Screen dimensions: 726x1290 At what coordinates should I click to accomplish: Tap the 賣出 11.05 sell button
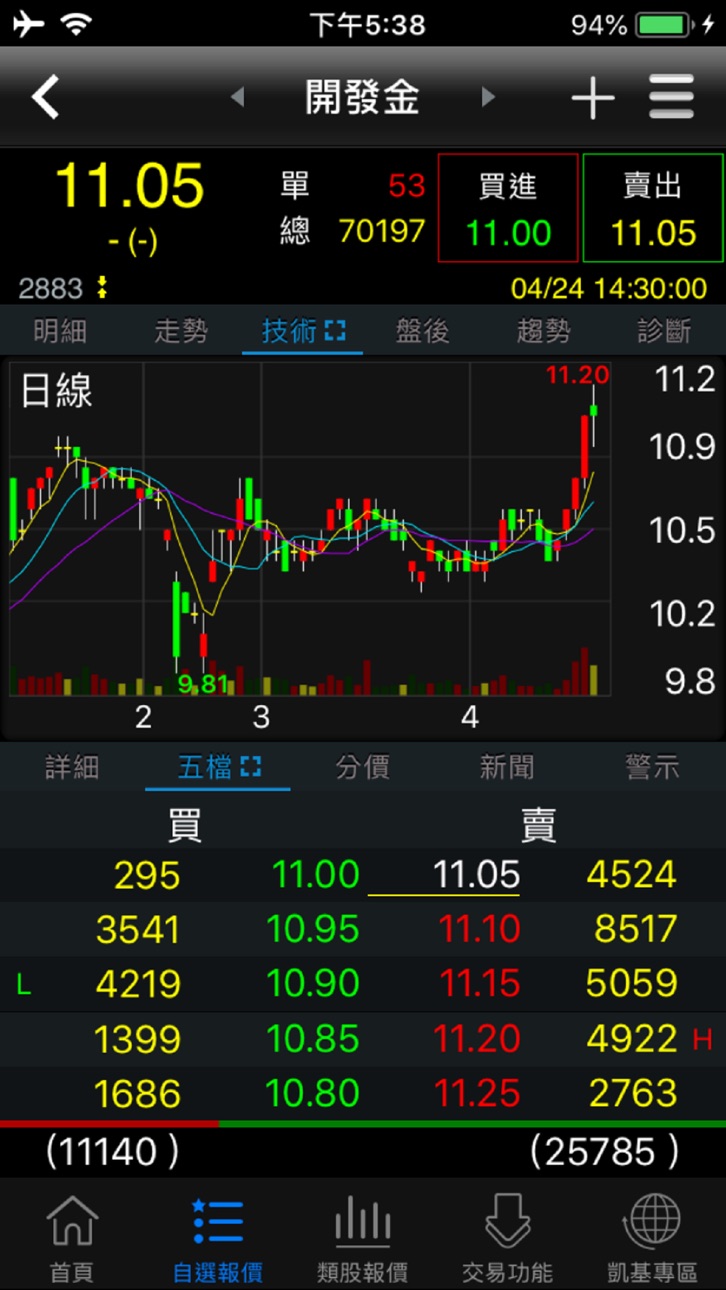click(653, 208)
